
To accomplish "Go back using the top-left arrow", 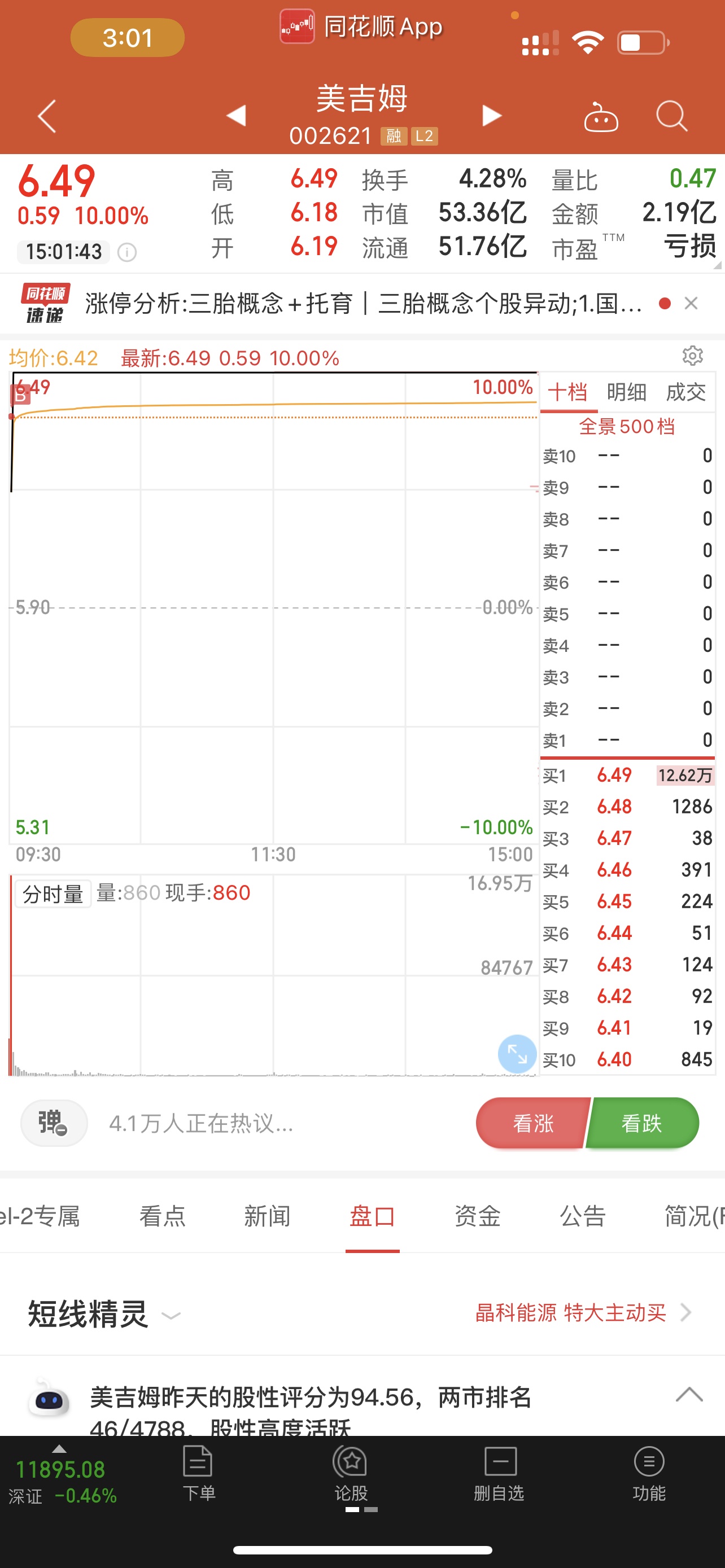I will [x=47, y=116].
